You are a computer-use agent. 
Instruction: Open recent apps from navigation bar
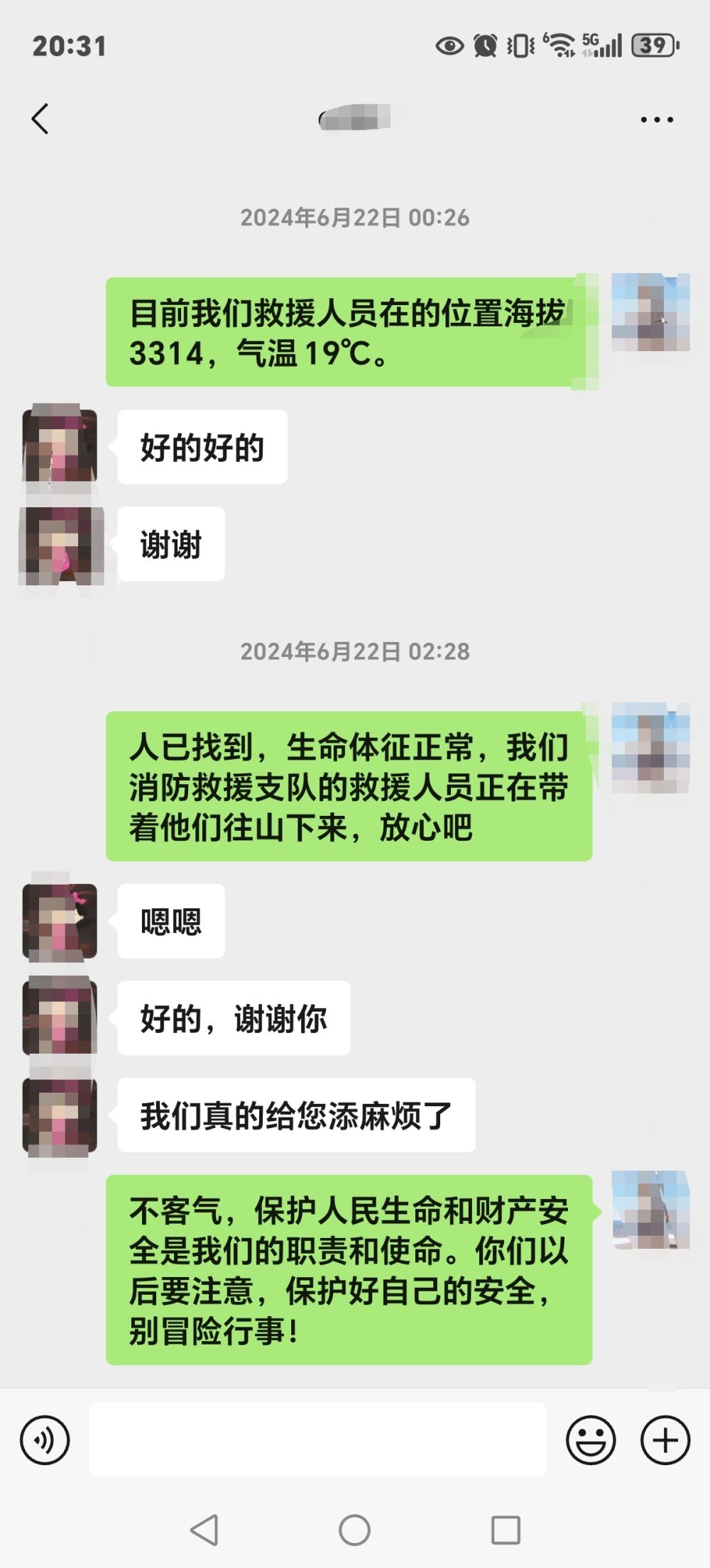point(506,1530)
